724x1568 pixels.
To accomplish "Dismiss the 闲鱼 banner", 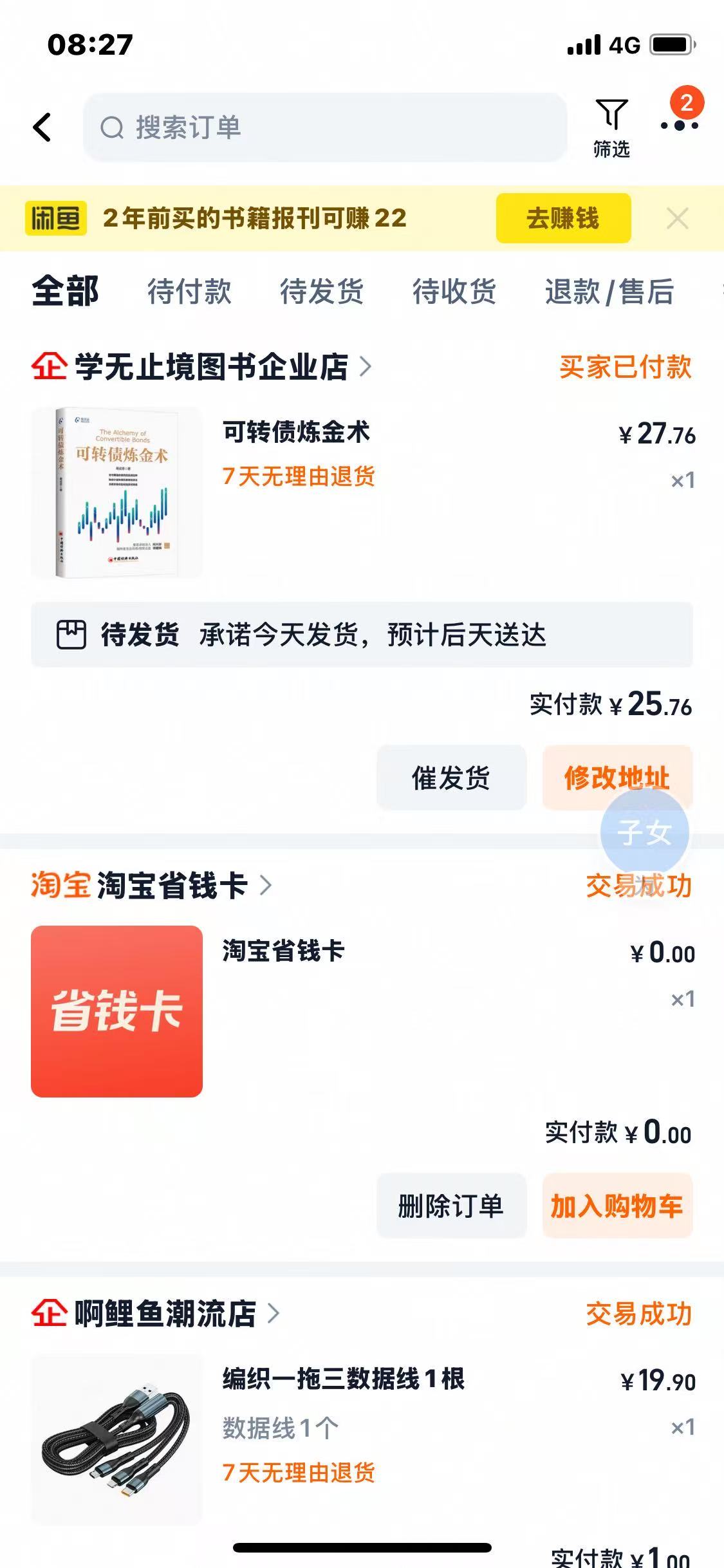I will tap(678, 219).
